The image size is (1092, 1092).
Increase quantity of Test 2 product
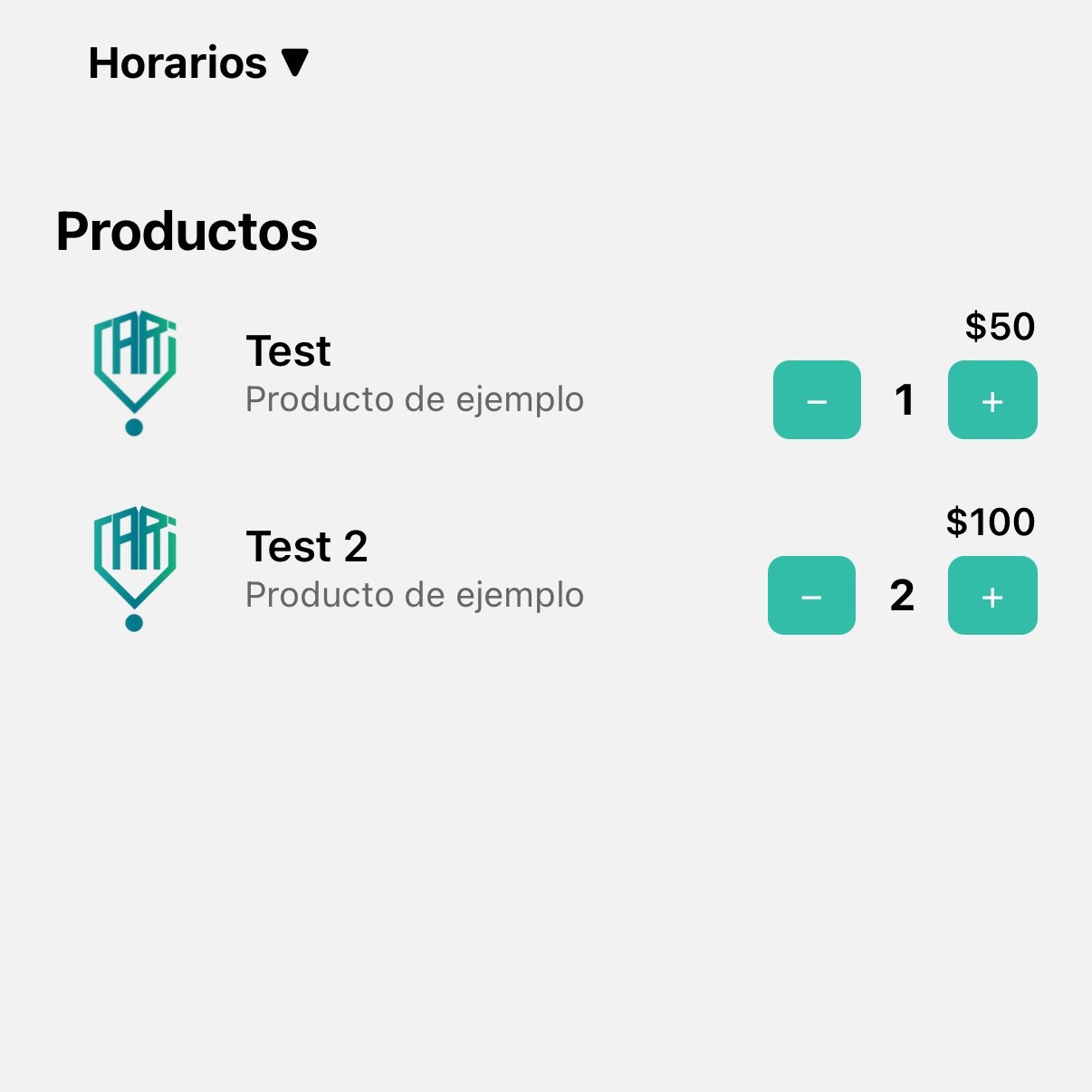click(x=992, y=596)
